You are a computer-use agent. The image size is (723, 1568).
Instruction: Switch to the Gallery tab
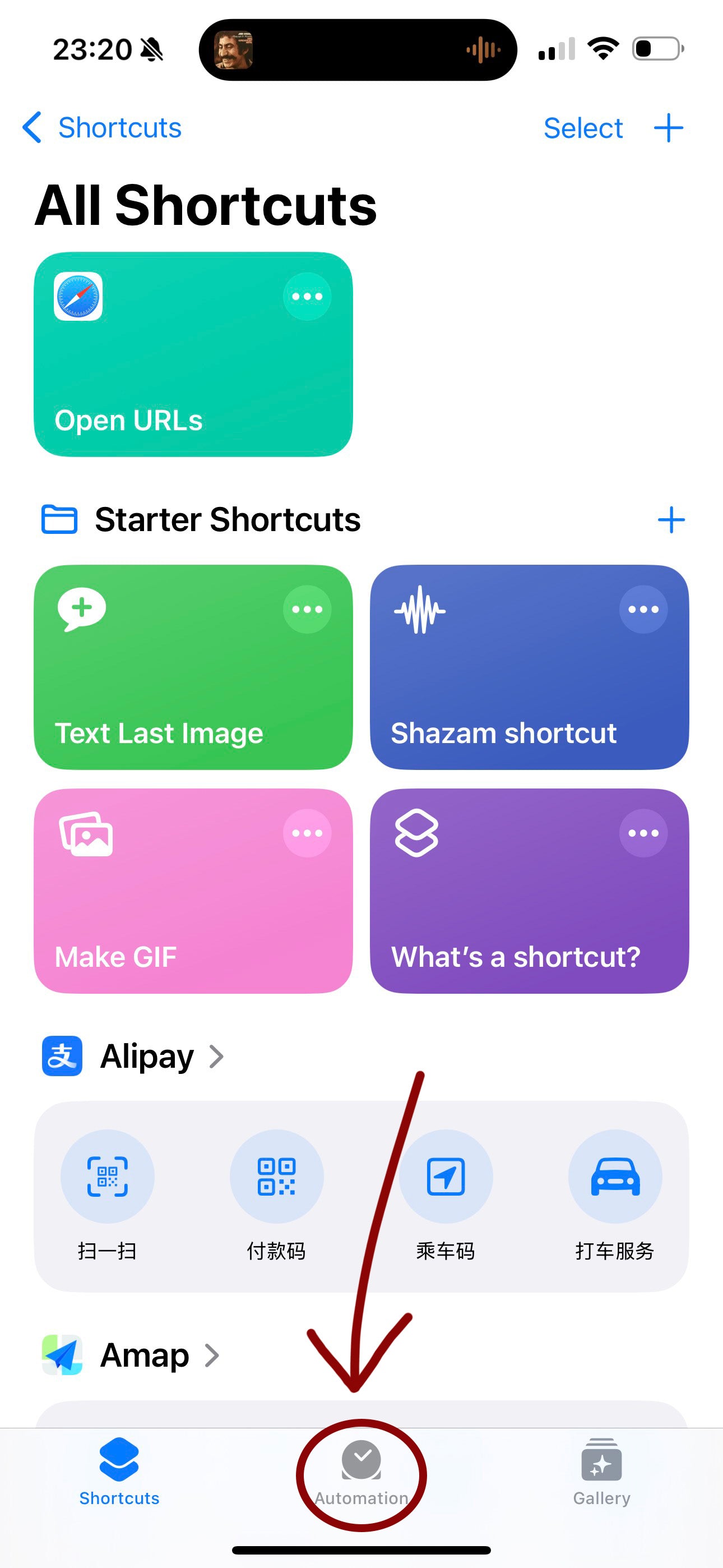(601, 1473)
